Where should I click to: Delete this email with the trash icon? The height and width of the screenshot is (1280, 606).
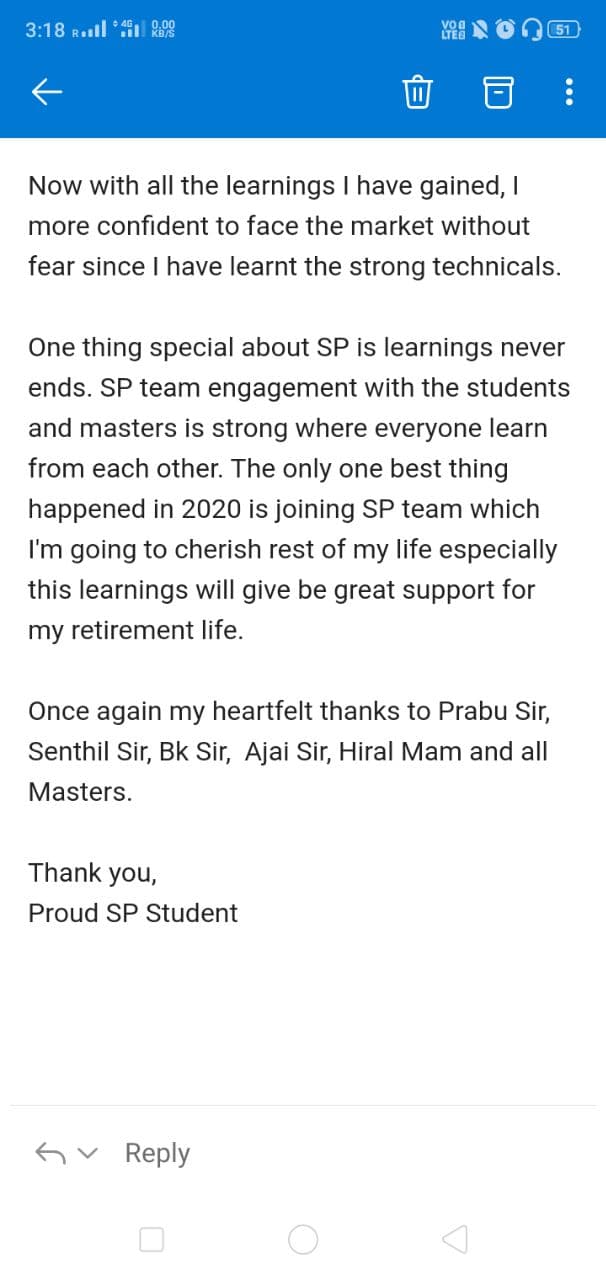(416, 92)
